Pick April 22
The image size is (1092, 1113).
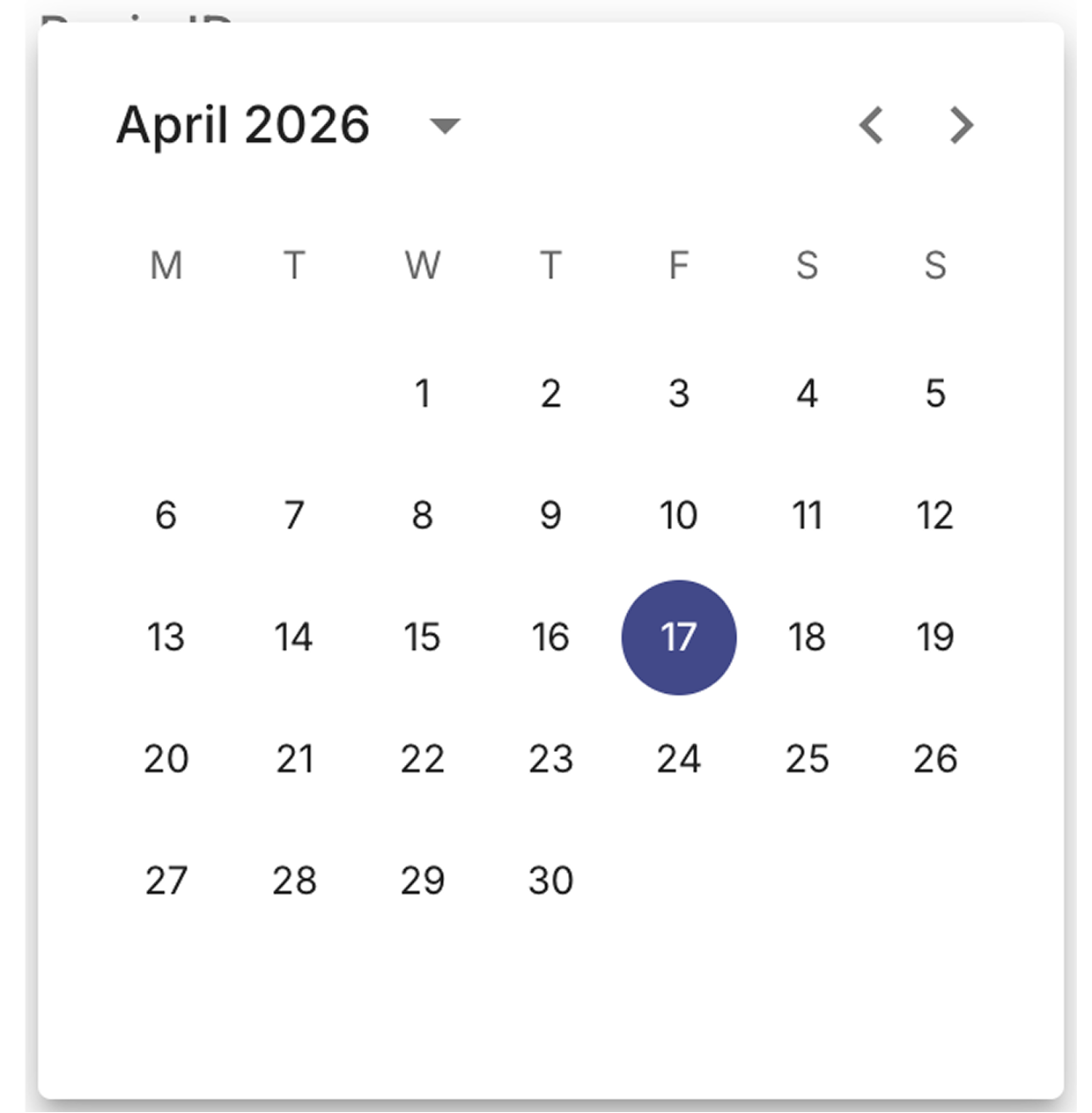coord(423,758)
